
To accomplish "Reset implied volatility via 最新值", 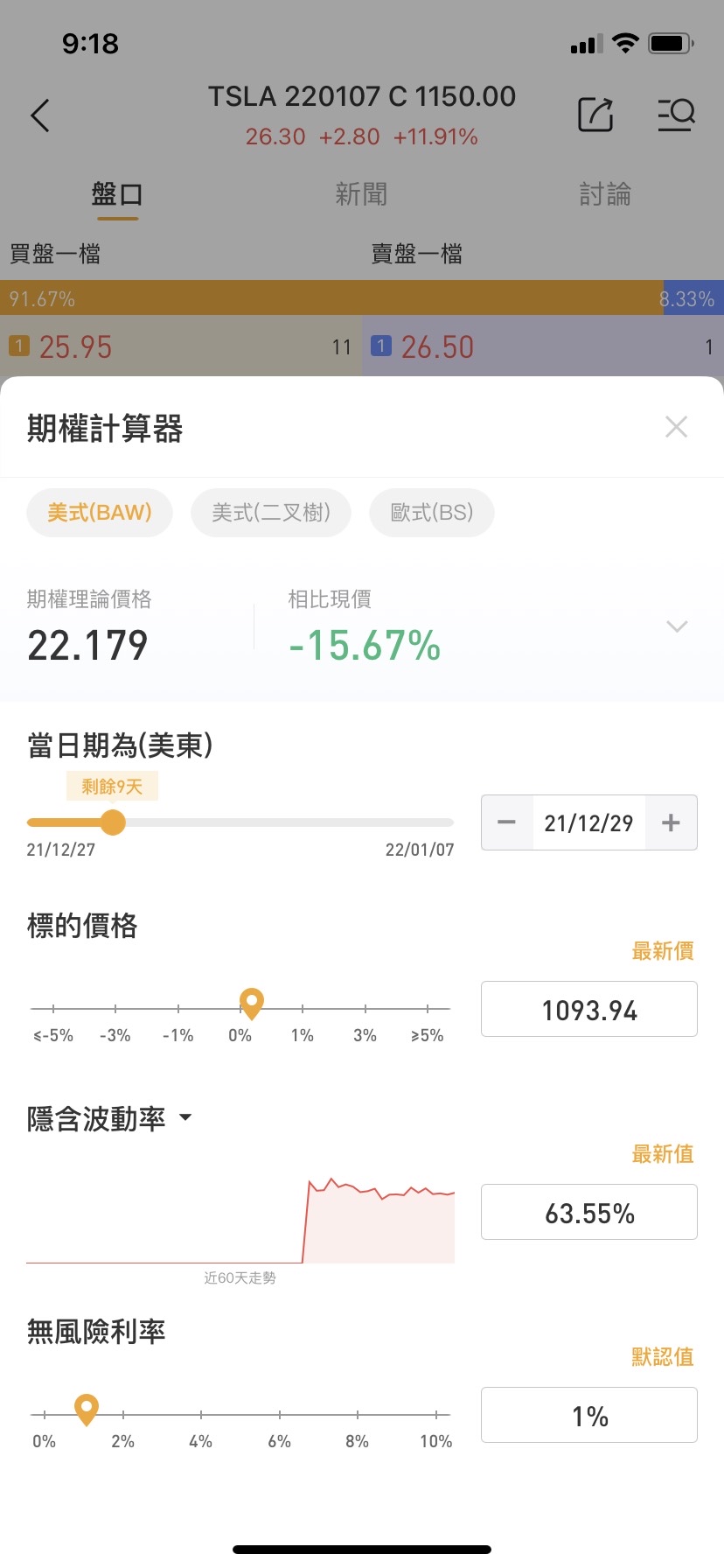I will tap(663, 1154).
